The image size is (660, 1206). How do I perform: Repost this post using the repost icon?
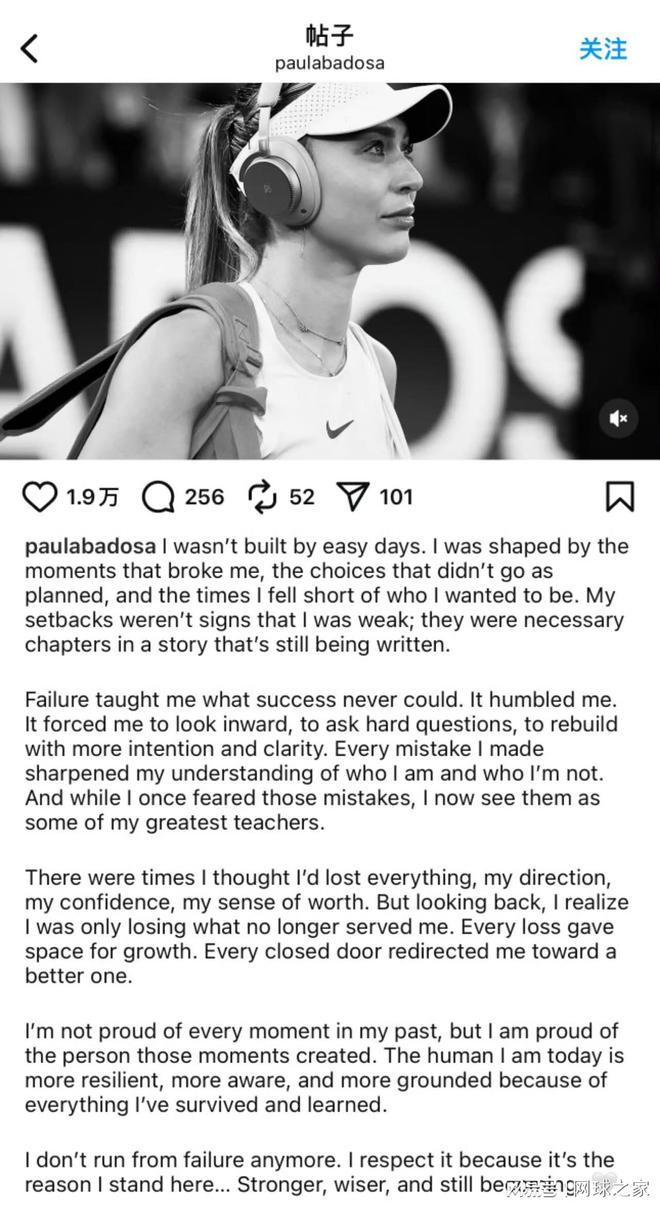[x=262, y=496]
